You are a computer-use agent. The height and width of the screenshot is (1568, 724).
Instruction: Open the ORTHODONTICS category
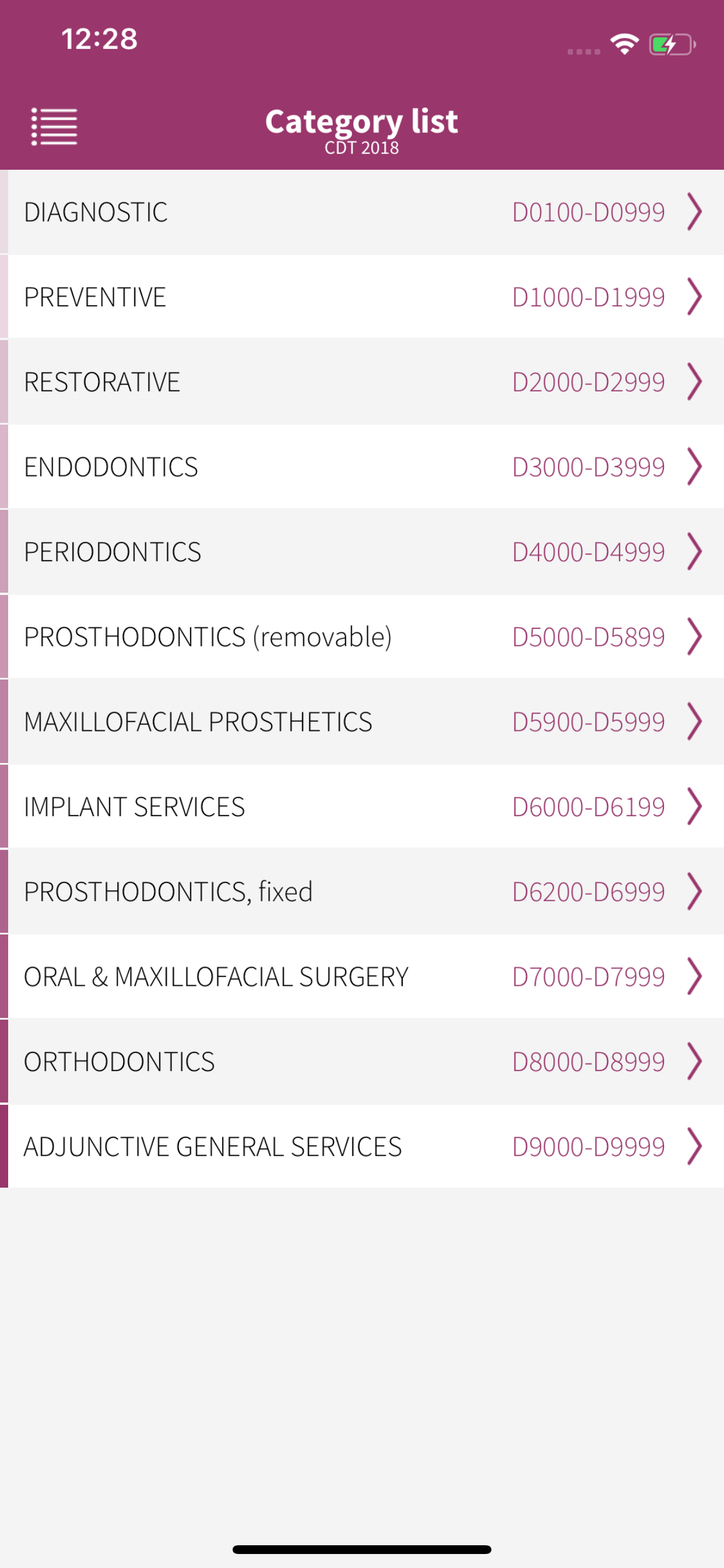point(362,1061)
